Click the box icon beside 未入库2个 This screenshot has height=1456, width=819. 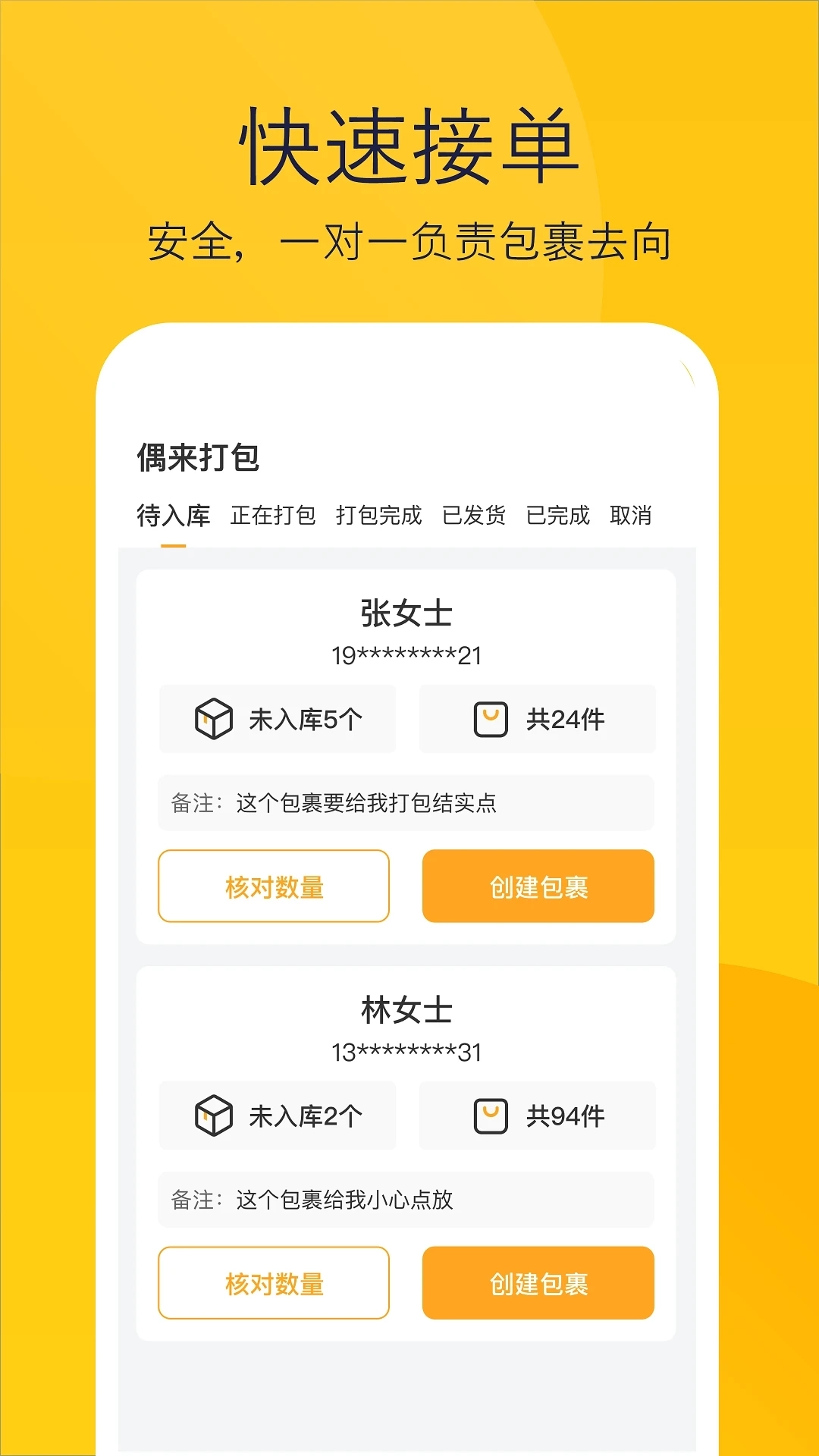[212, 1115]
